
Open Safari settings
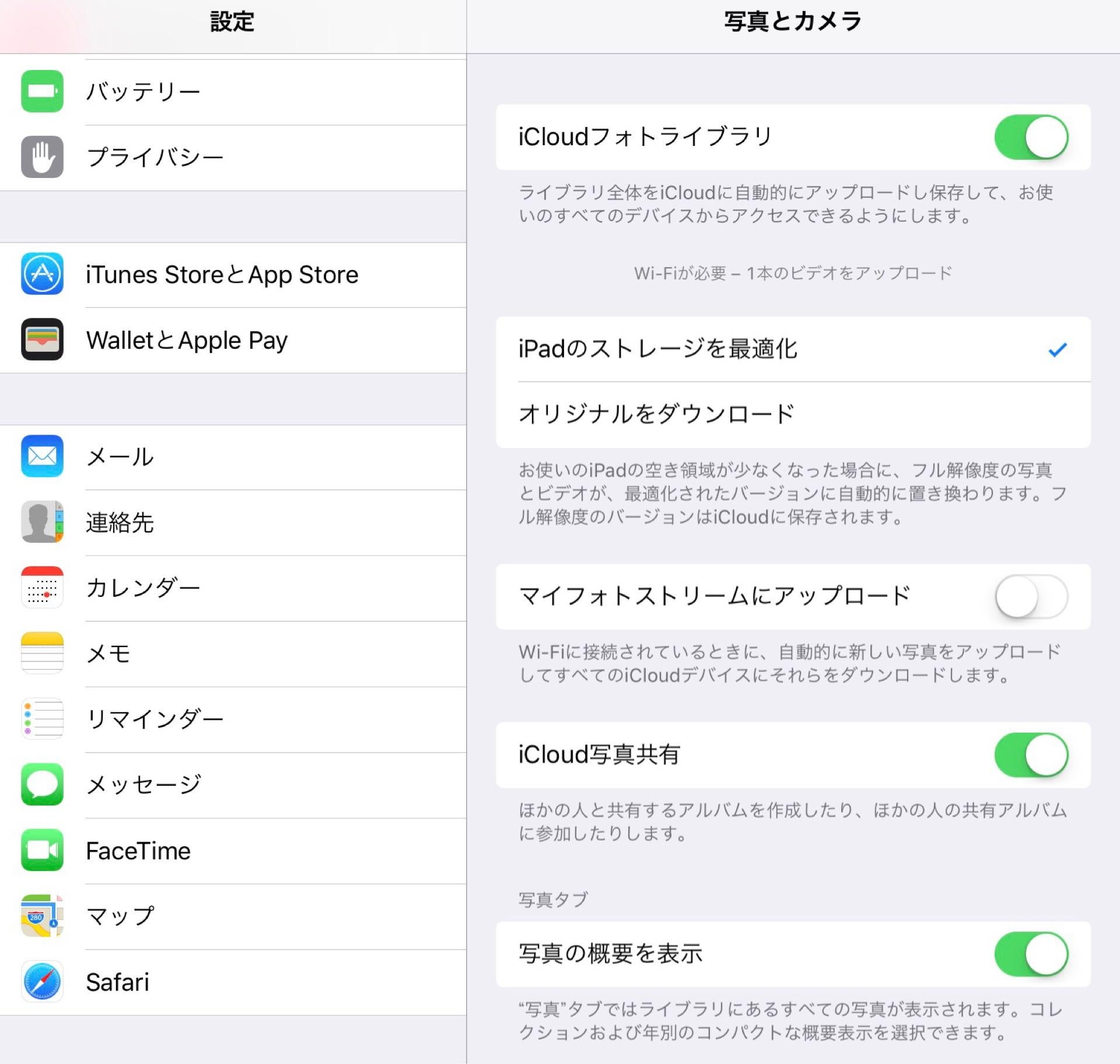click(x=233, y=982)
